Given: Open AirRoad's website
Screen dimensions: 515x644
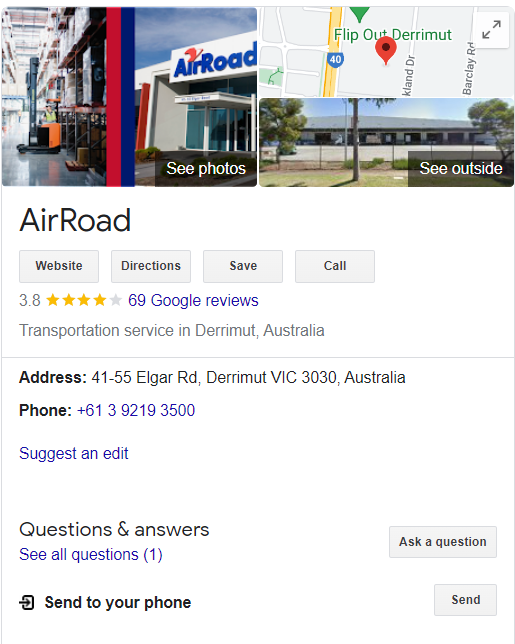Looking at the screenshot, I should point(59,266).
